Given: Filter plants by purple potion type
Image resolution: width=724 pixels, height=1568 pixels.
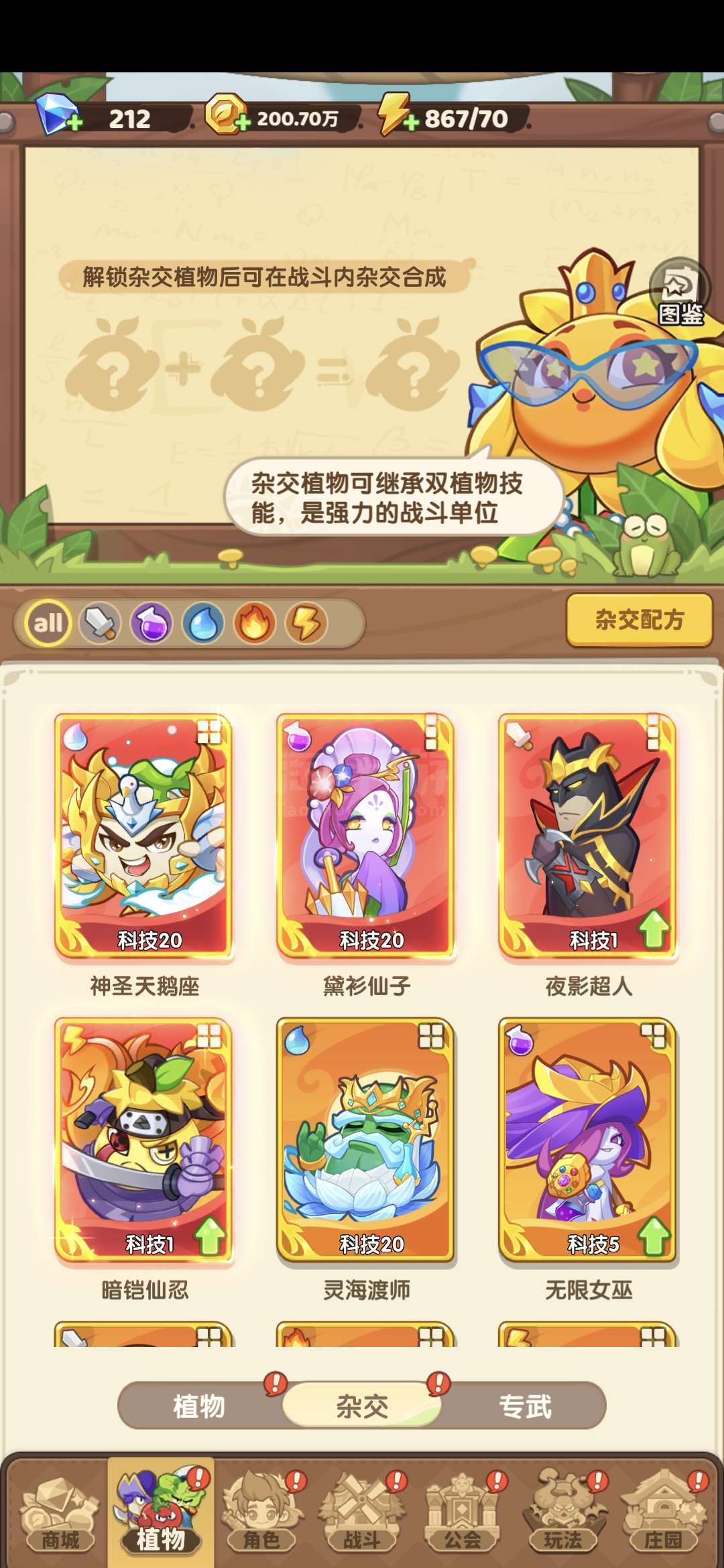Looking at the screenshot, I should [x=152, y=623].
